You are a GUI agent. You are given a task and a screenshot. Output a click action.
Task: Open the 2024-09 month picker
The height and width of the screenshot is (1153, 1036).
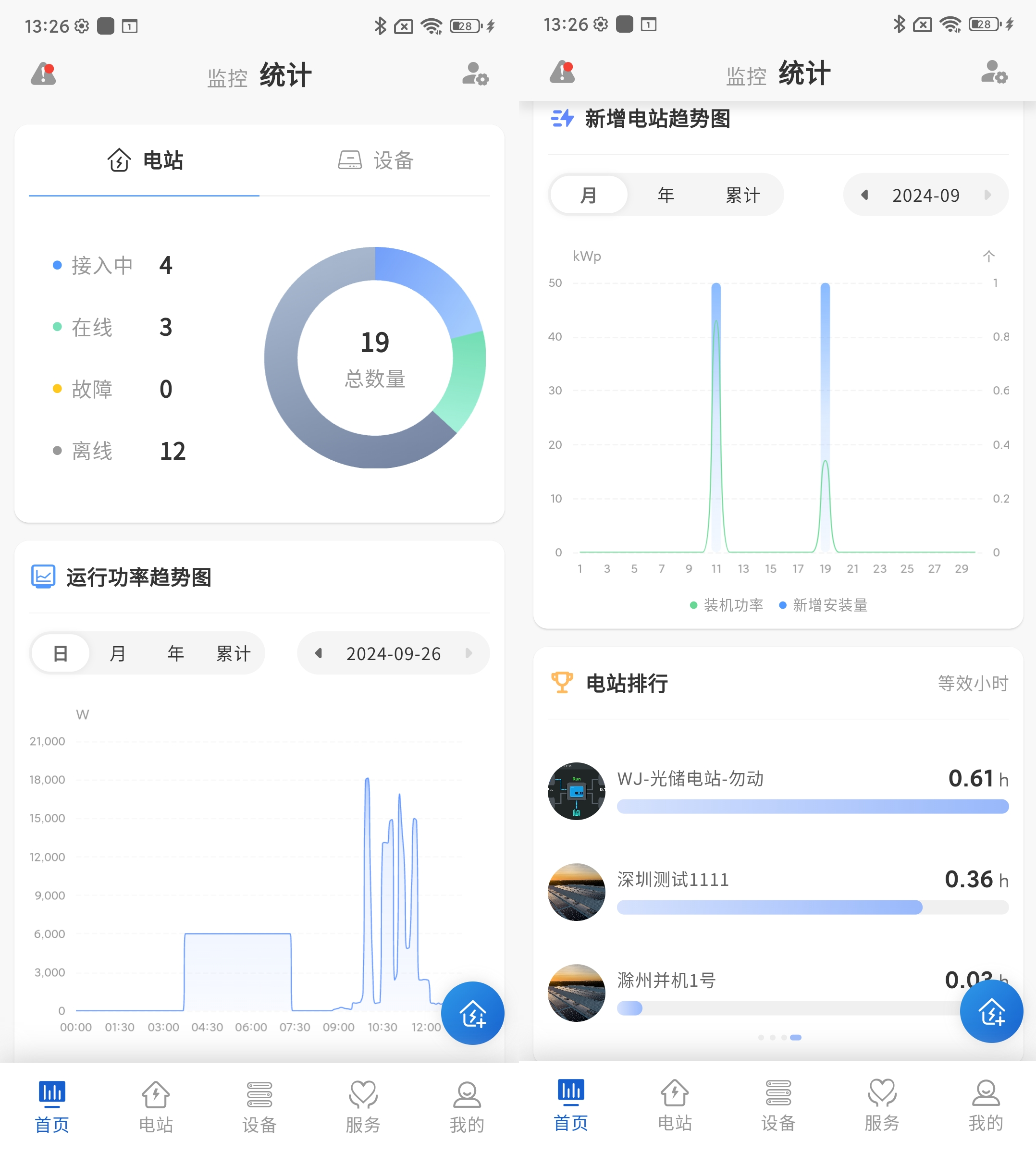[x=925, y=195]
